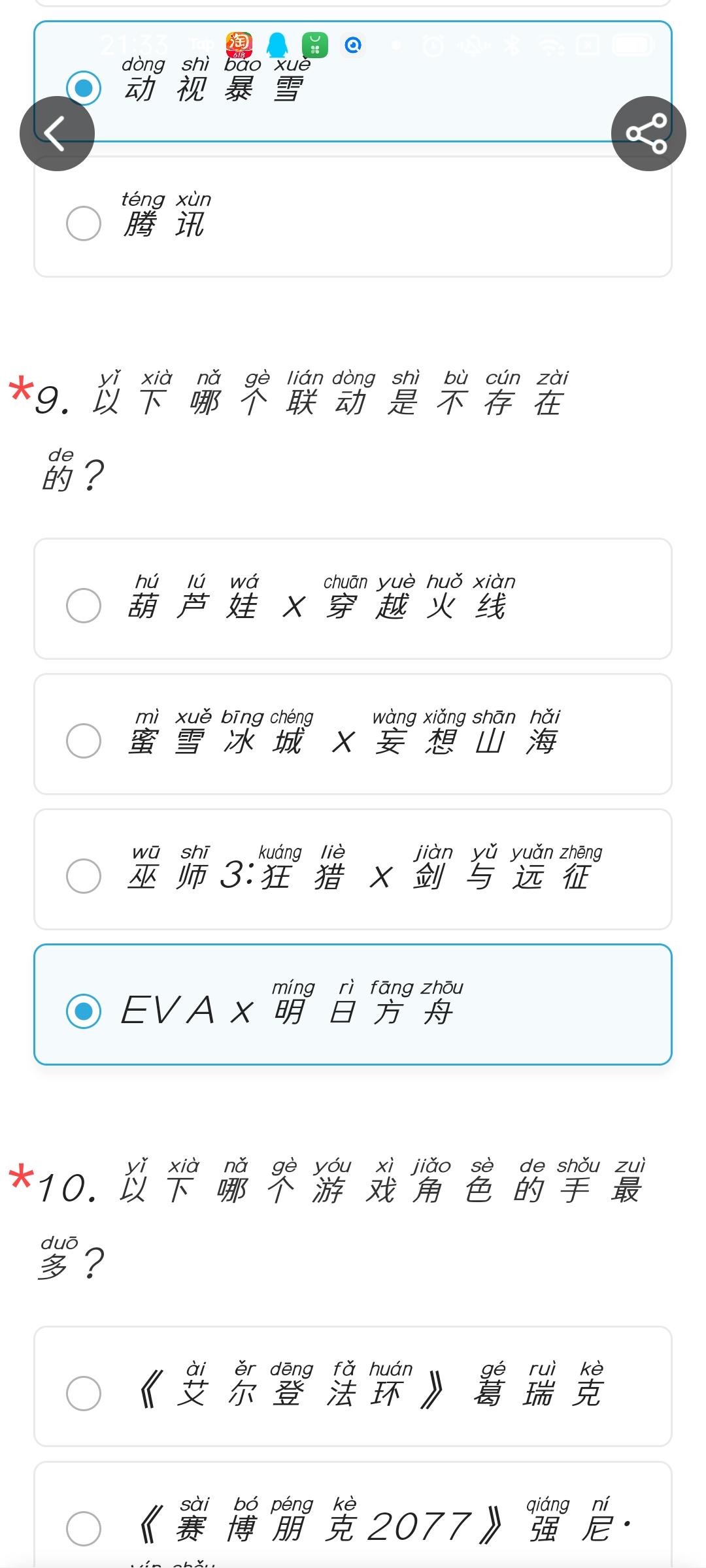Open the share icon

point(648,133)
